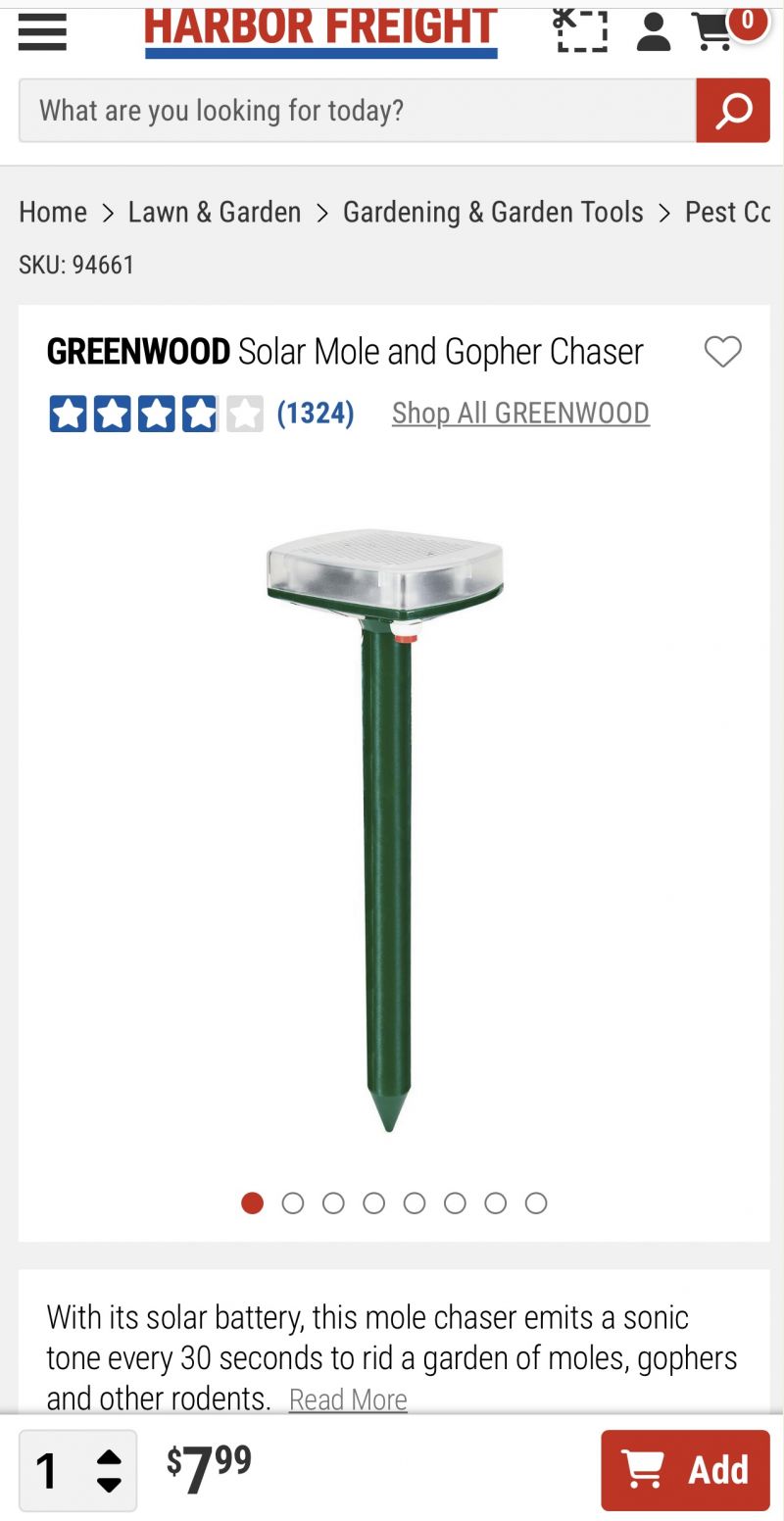Screen dimensions: 784x1521
Task: Open the hamburger menu
Action: click(x=42, y=32)
